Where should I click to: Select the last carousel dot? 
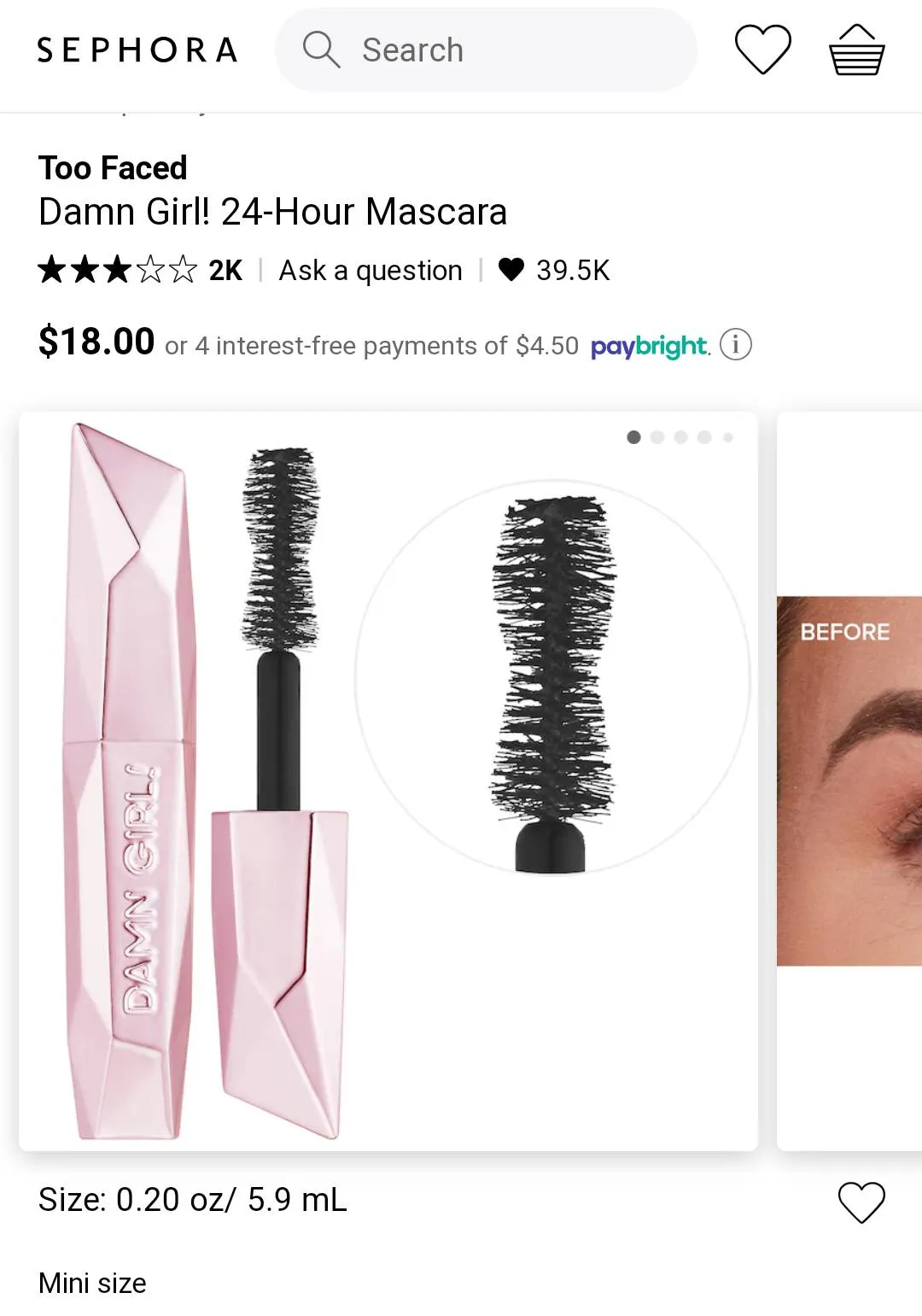pos(728,436)
